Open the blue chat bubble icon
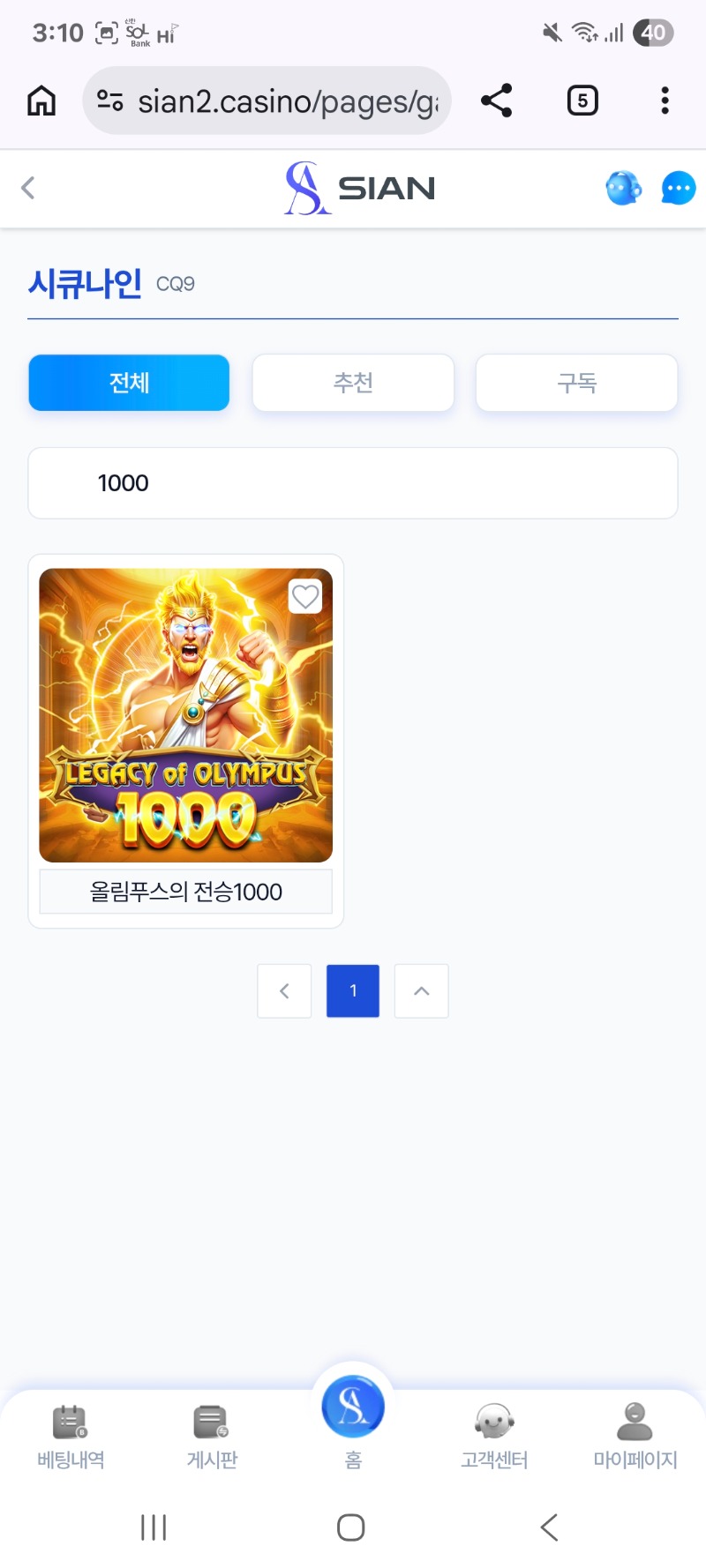 678,188
